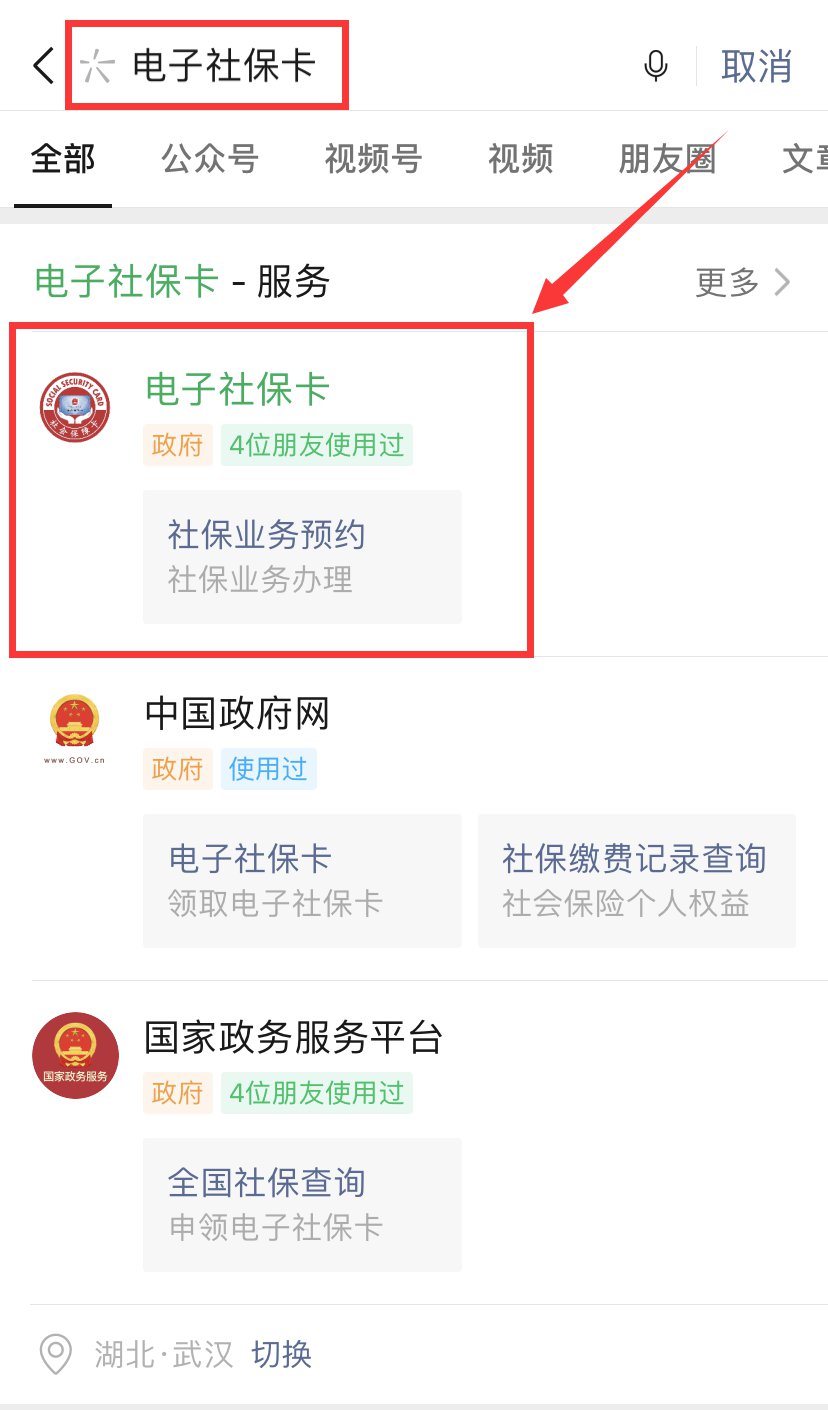Tap 领取电子社保卡 shortcut under 中国政府网
Viewport: 828px width, 1410px height.
[x=302, y=880]
